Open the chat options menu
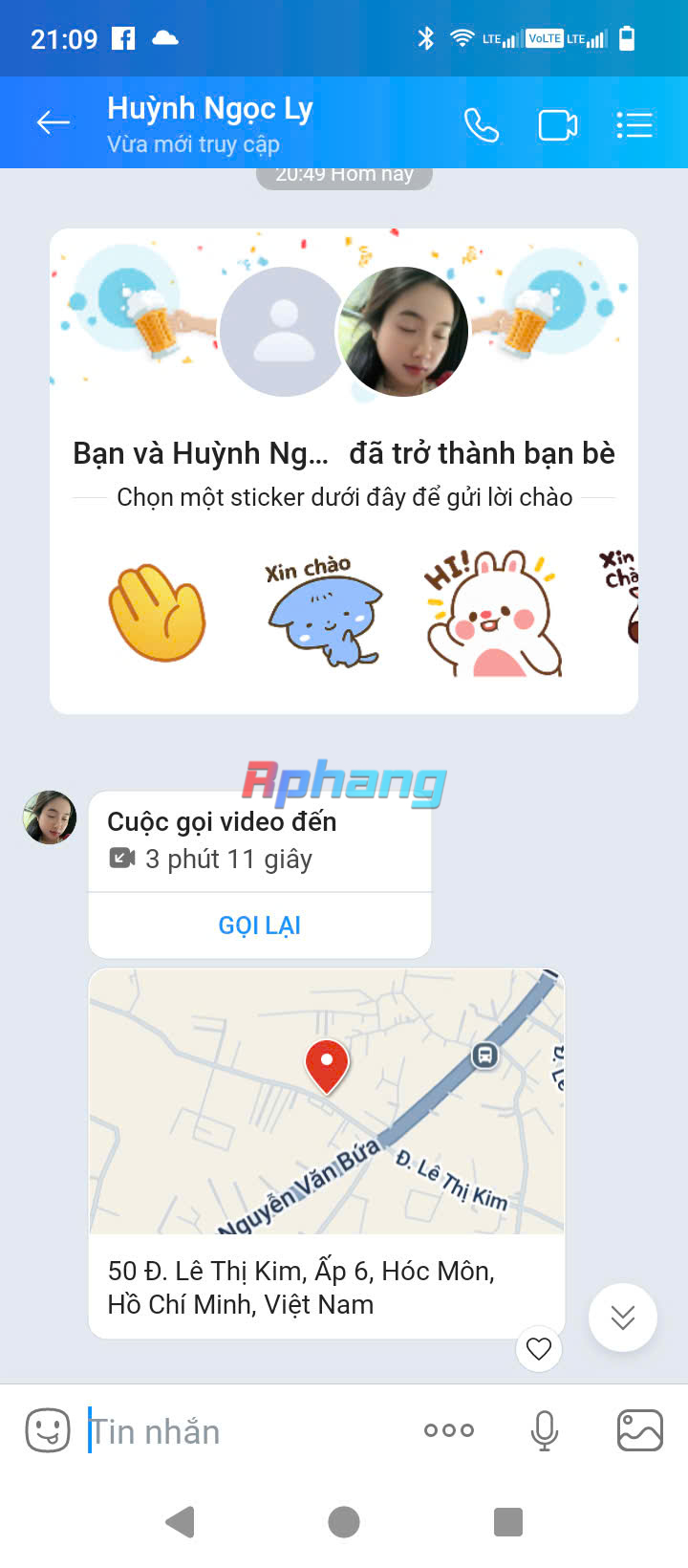 tap(634, 124)
